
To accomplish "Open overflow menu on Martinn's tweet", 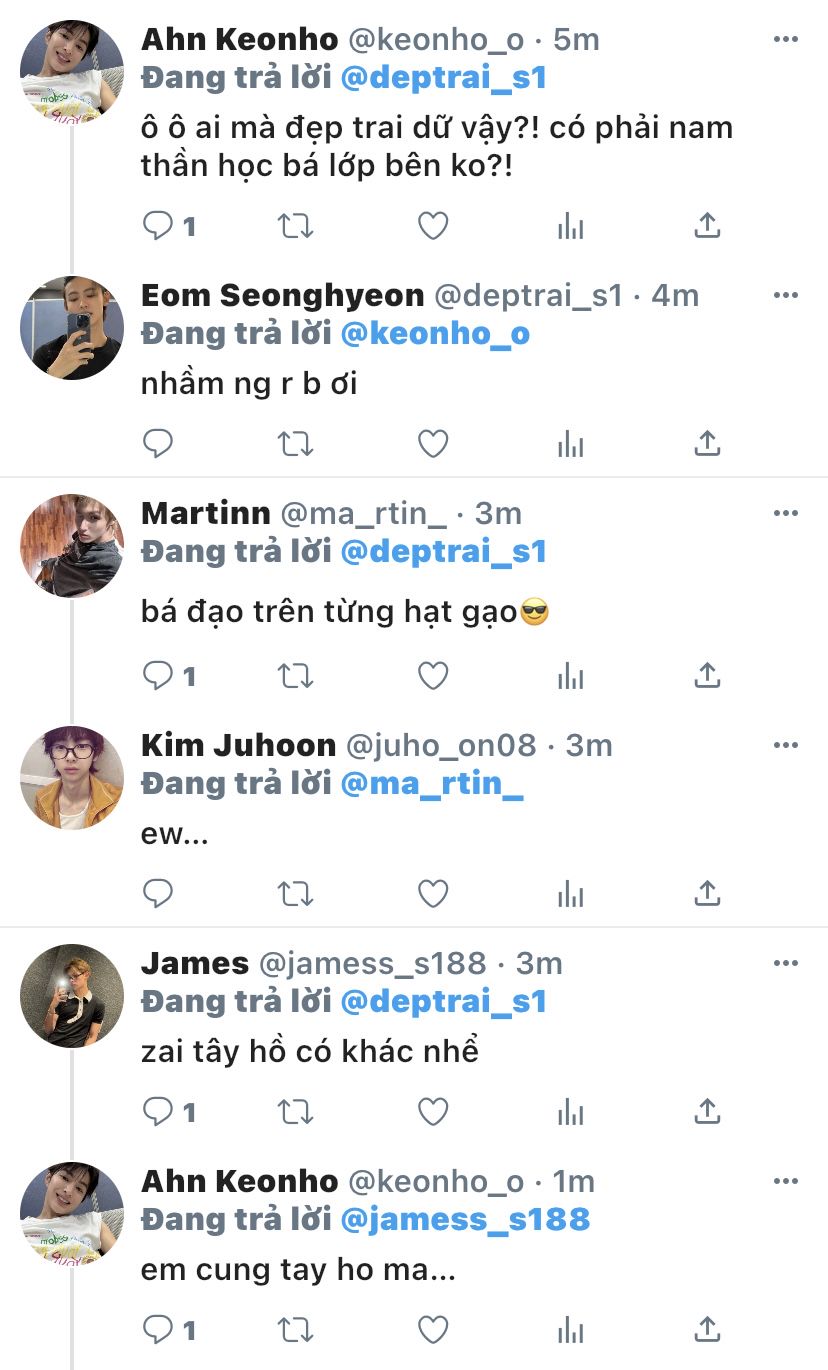I will point(786,513).
